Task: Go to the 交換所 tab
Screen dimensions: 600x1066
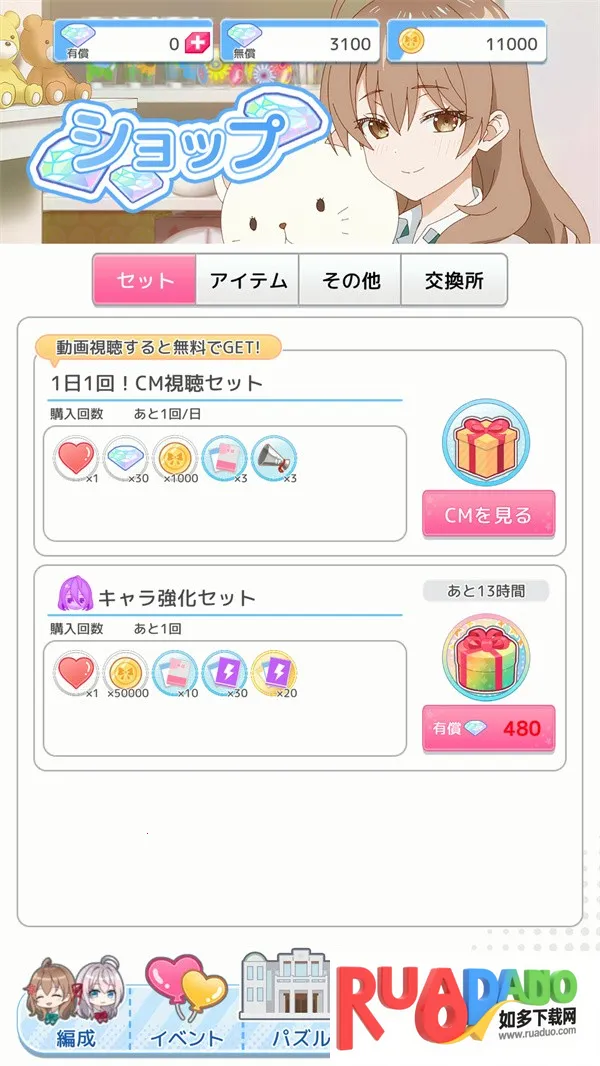Action: pos(454,280)
